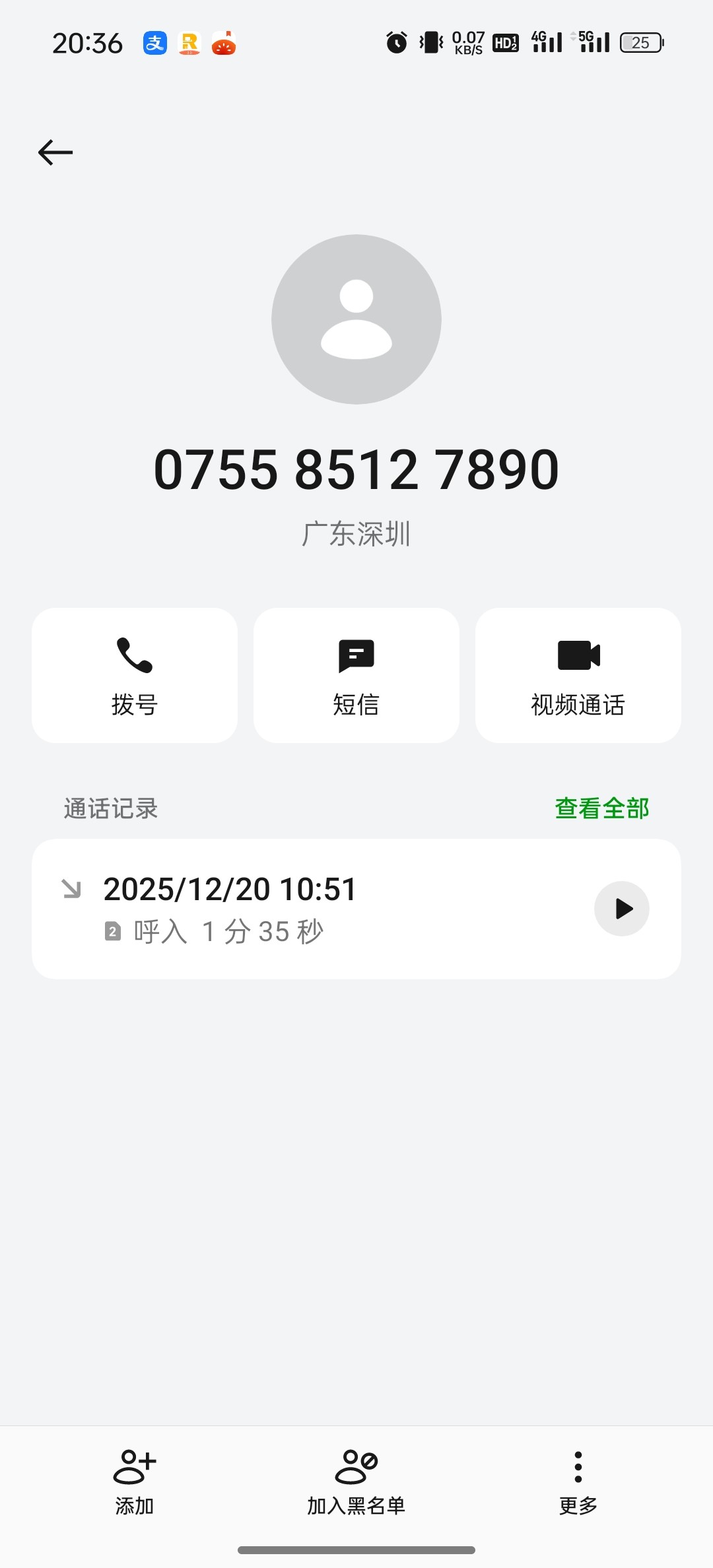Screen dimensions: 713x1568
Task: Open 查看全部 to view all calls
Action: (601, 808)
